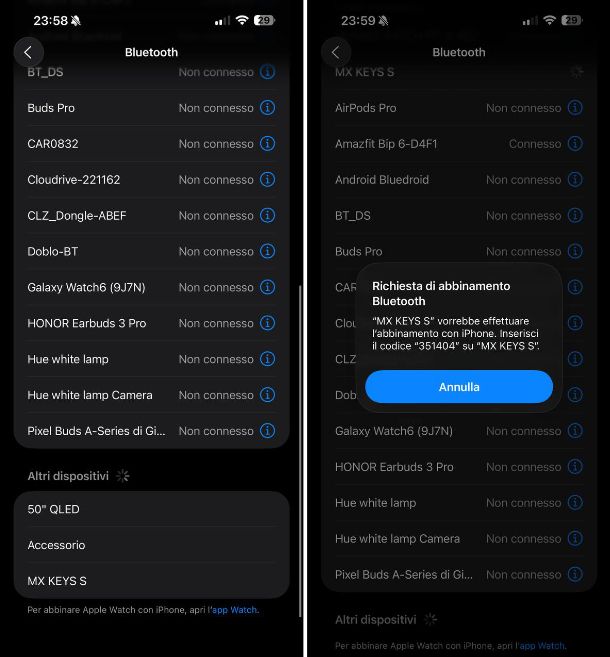Open info for CAR0832
This screenshot has width=610, height=657.
(x=267, y=144)
